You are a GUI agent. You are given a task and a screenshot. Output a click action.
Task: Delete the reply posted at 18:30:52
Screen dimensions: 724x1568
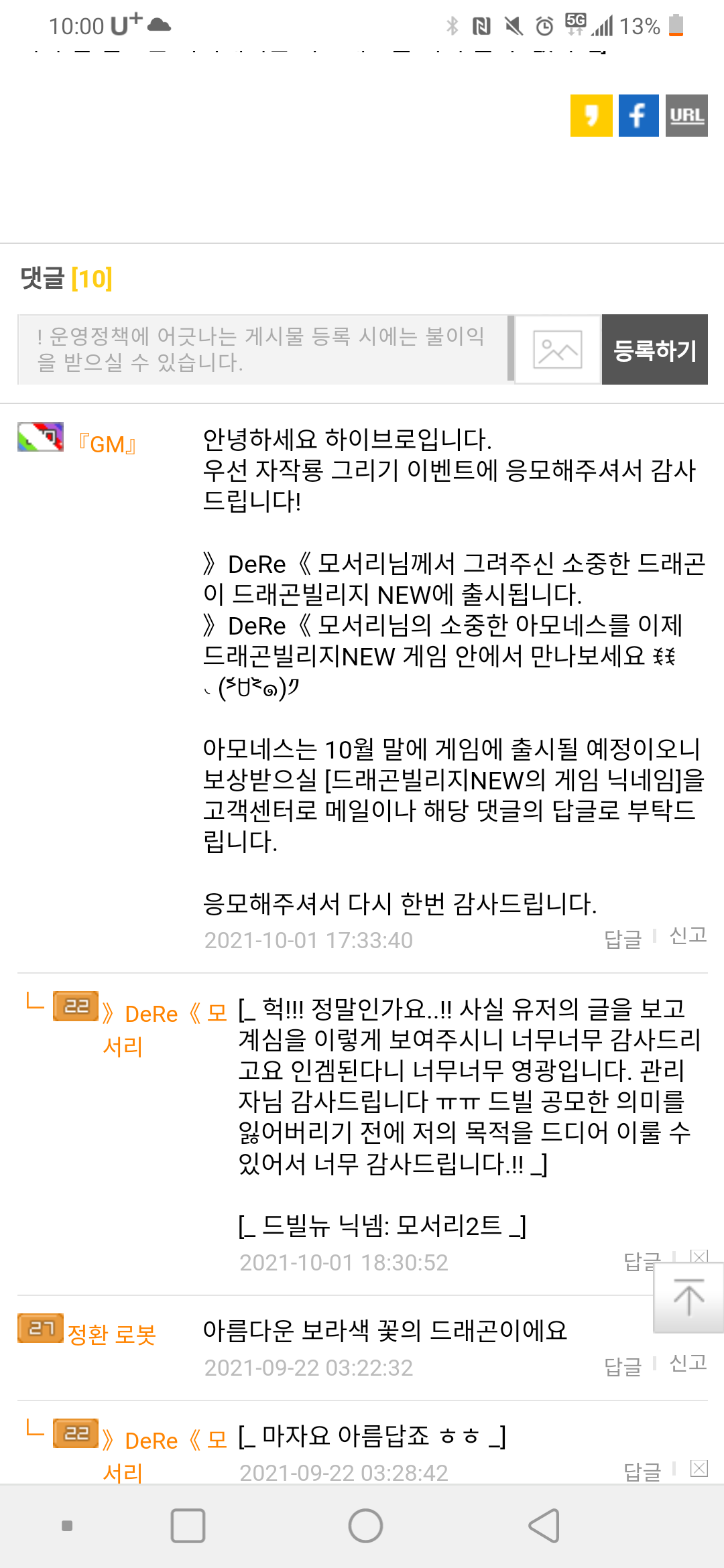pos(699,1256)
